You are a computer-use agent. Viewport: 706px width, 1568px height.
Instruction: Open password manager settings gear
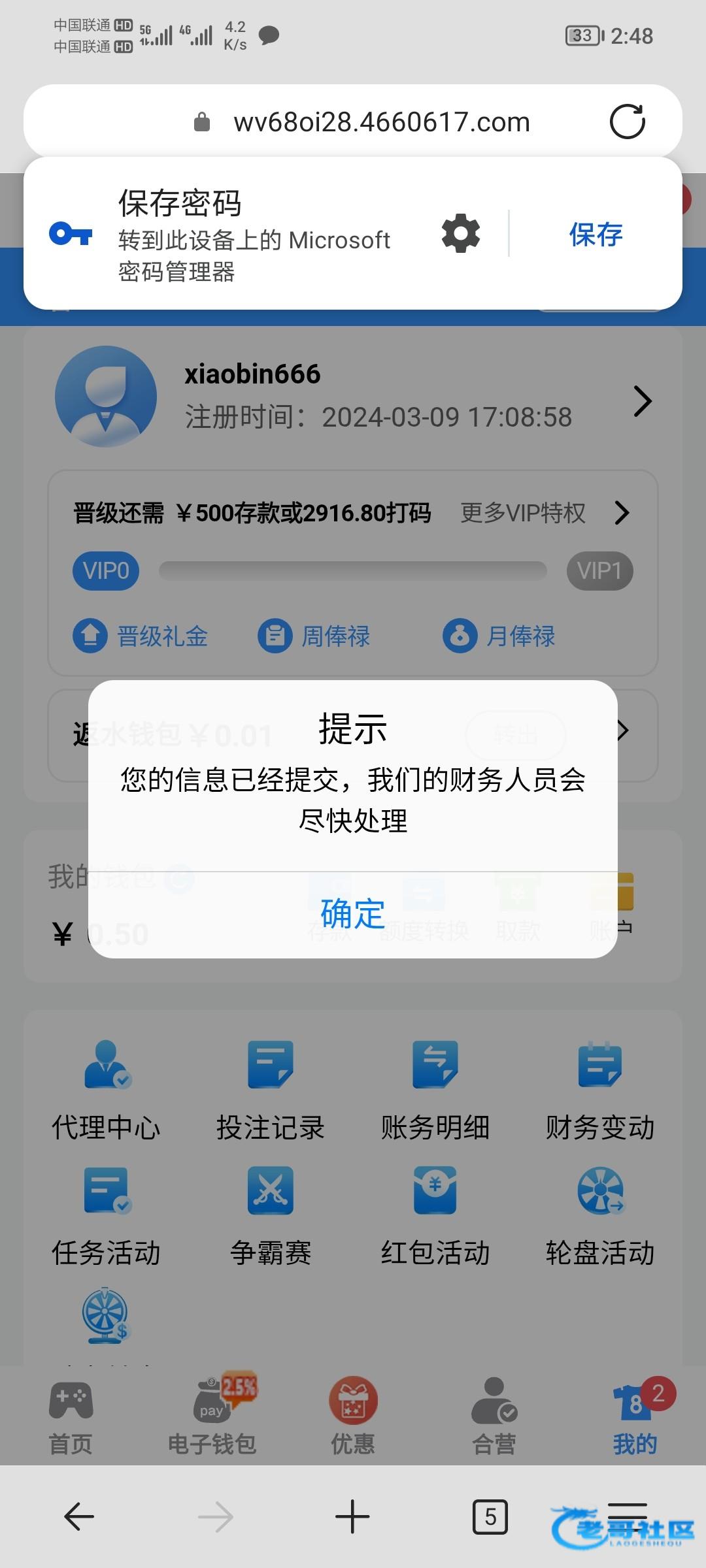461,233
